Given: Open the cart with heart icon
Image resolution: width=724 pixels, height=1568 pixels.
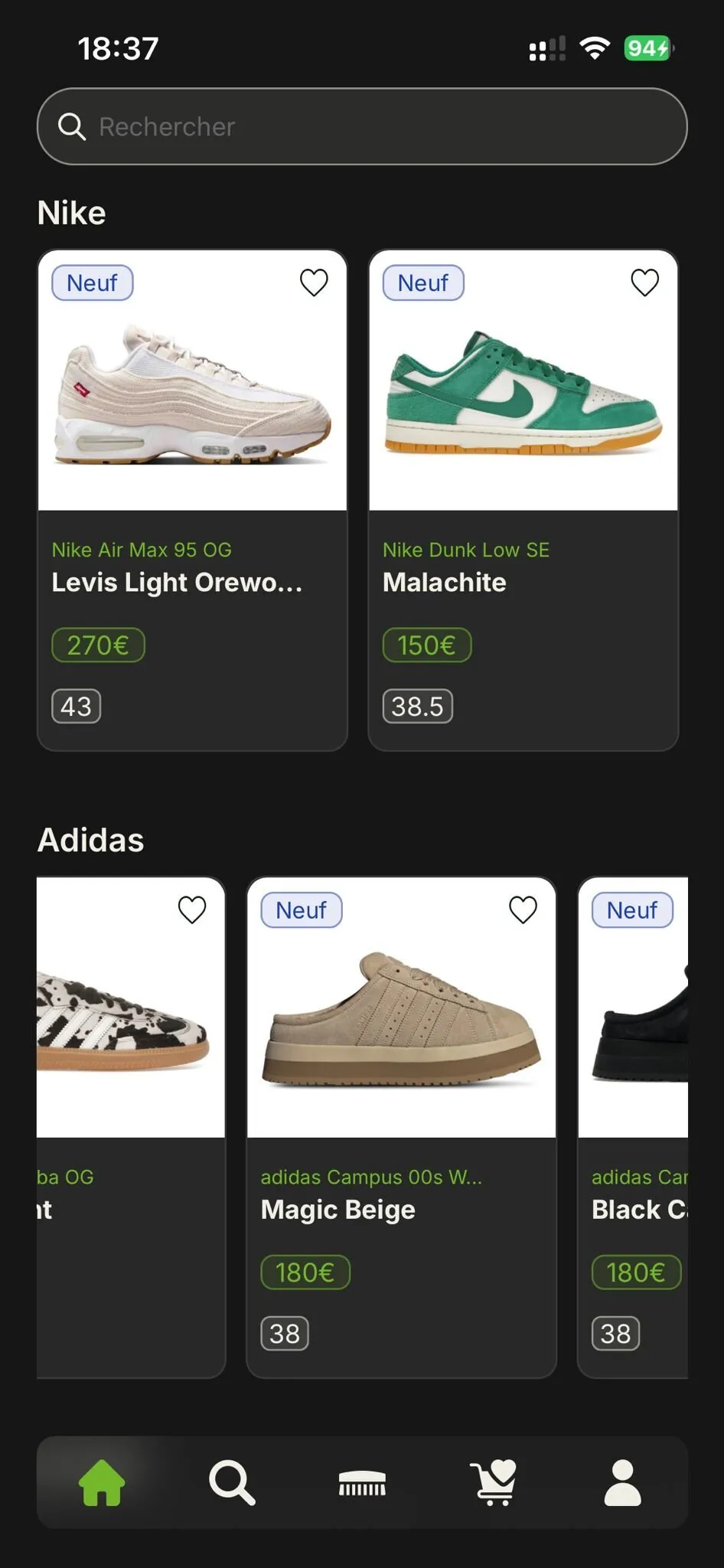Looking at the screenshot, I should [x=492, y=1481].
